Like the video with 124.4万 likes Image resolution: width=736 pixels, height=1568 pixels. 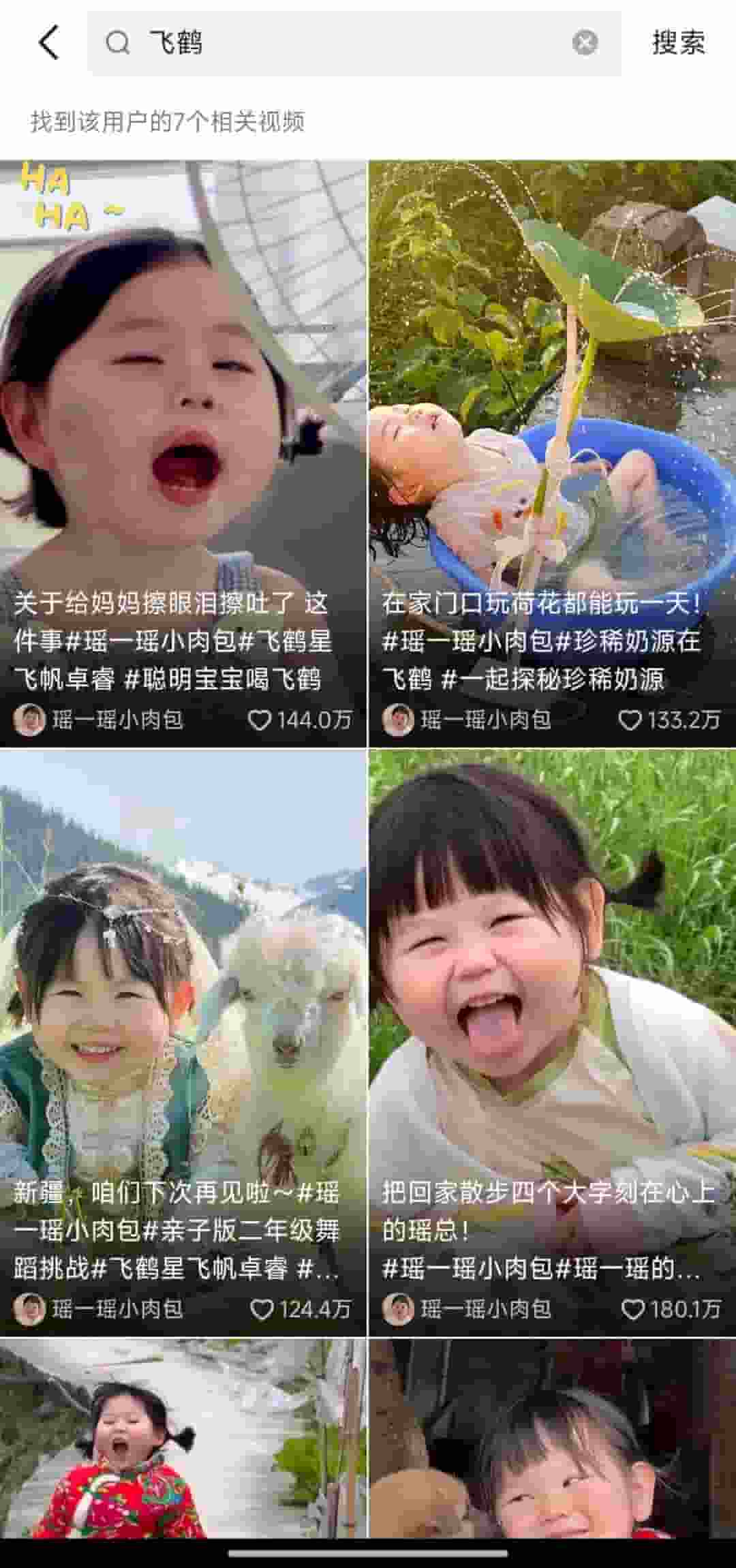262,1308
